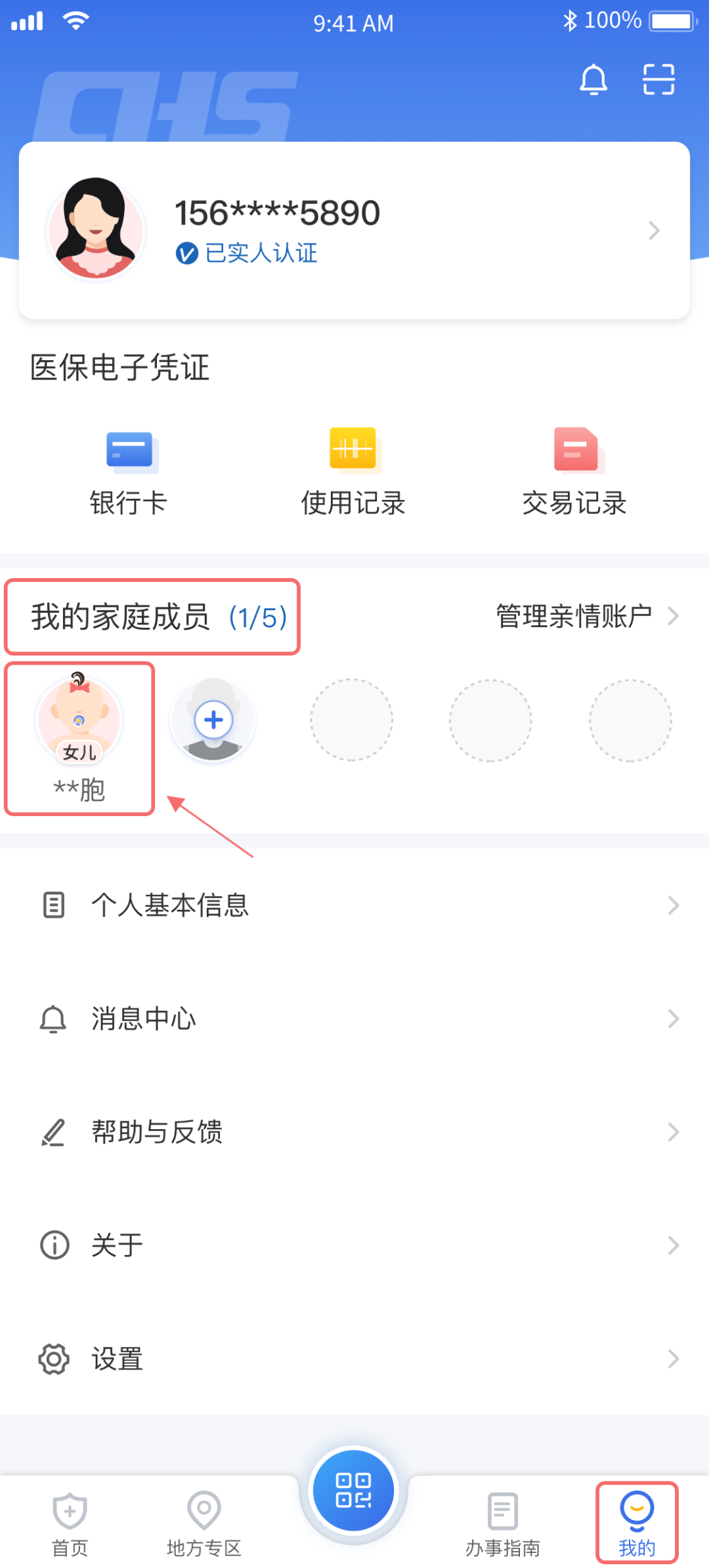
Task: Tap an empty dashed family member slot
Action: (352, 720)
